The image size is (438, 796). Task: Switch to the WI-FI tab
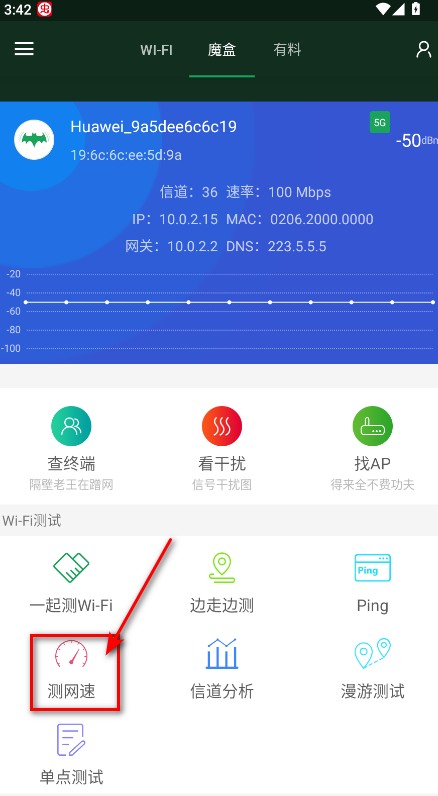tap(156, 50)
